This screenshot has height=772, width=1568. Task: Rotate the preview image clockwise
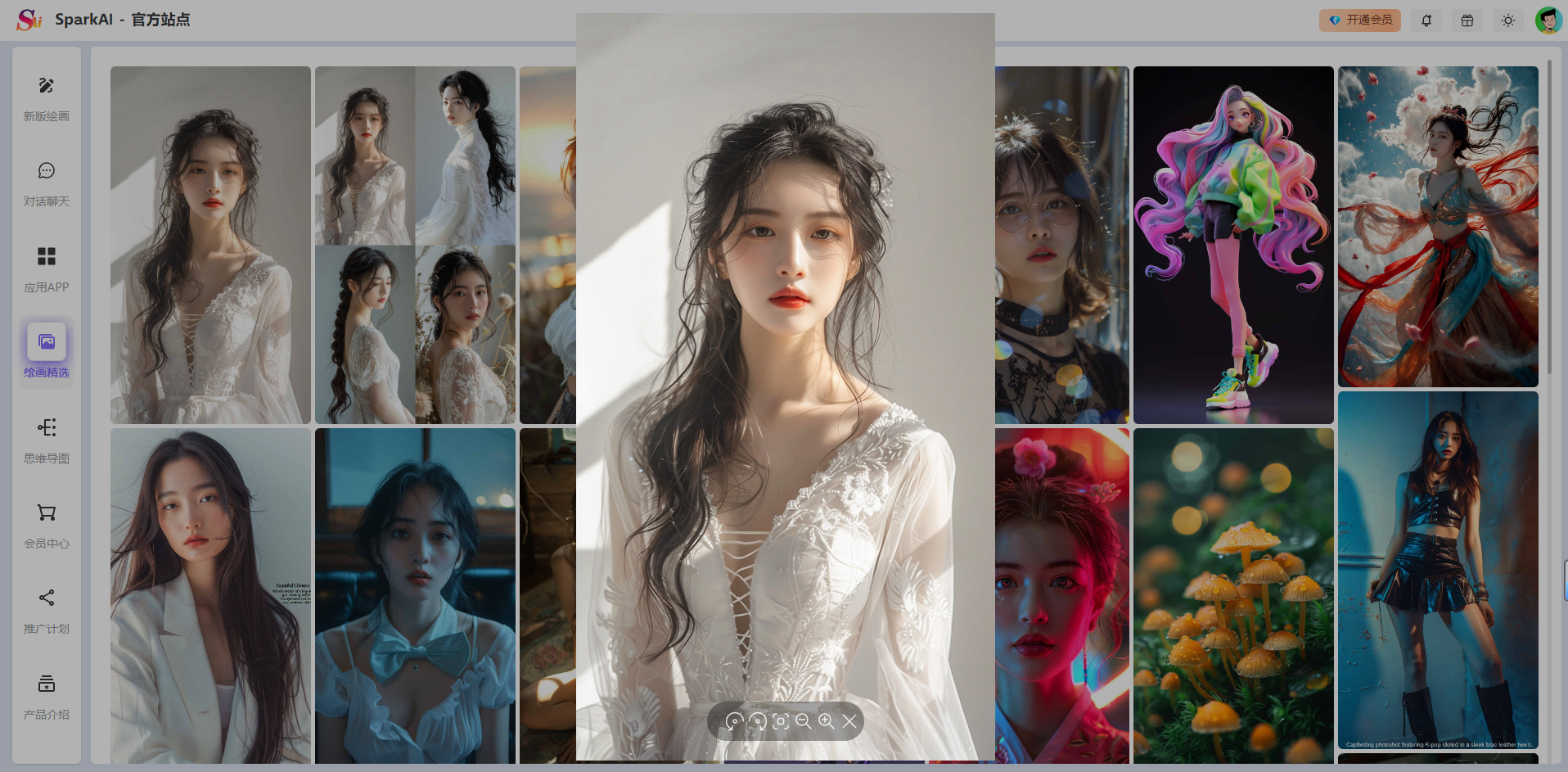pos(757,721)
